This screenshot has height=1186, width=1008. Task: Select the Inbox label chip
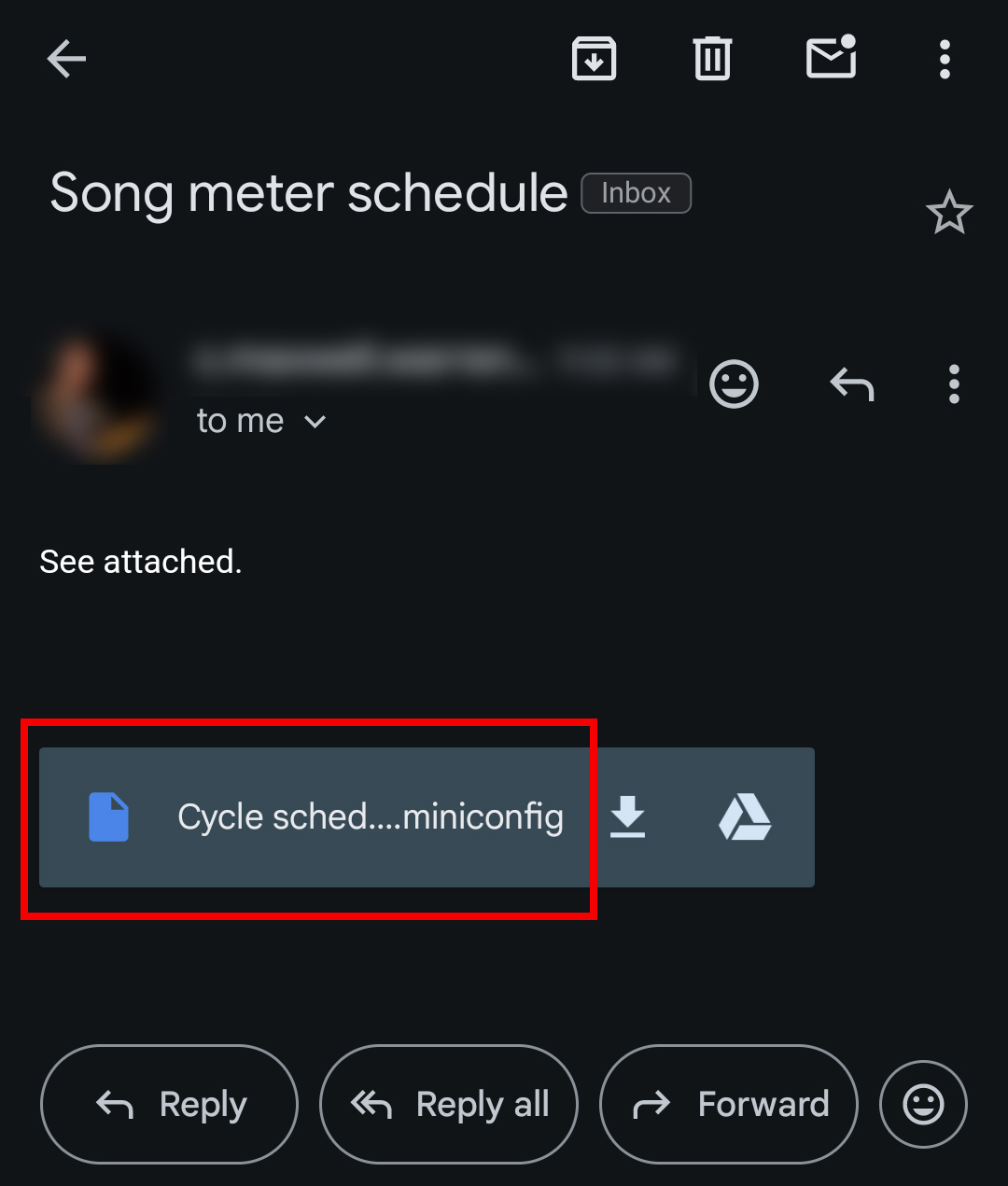(x=636, y=193)
